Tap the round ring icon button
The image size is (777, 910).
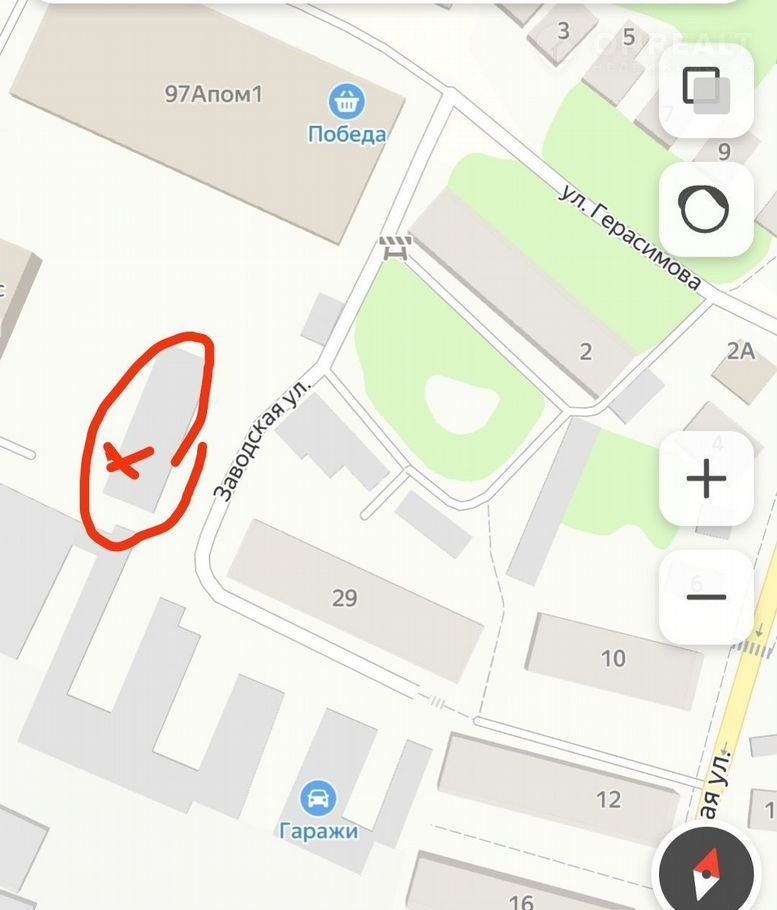click(x=706, y=209)
